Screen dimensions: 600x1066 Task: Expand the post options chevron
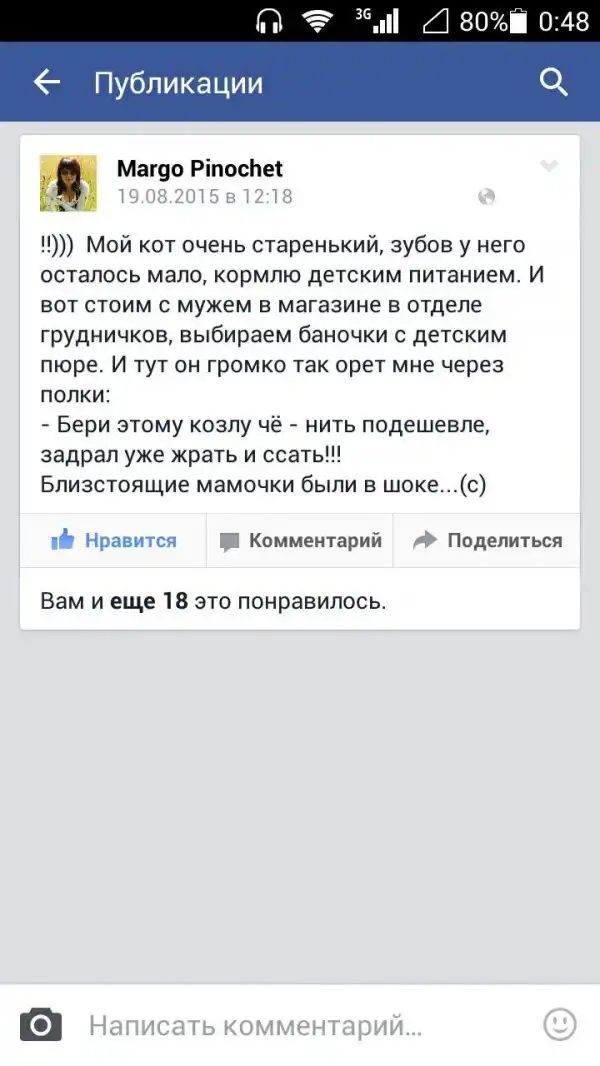[x=549, y=166]
